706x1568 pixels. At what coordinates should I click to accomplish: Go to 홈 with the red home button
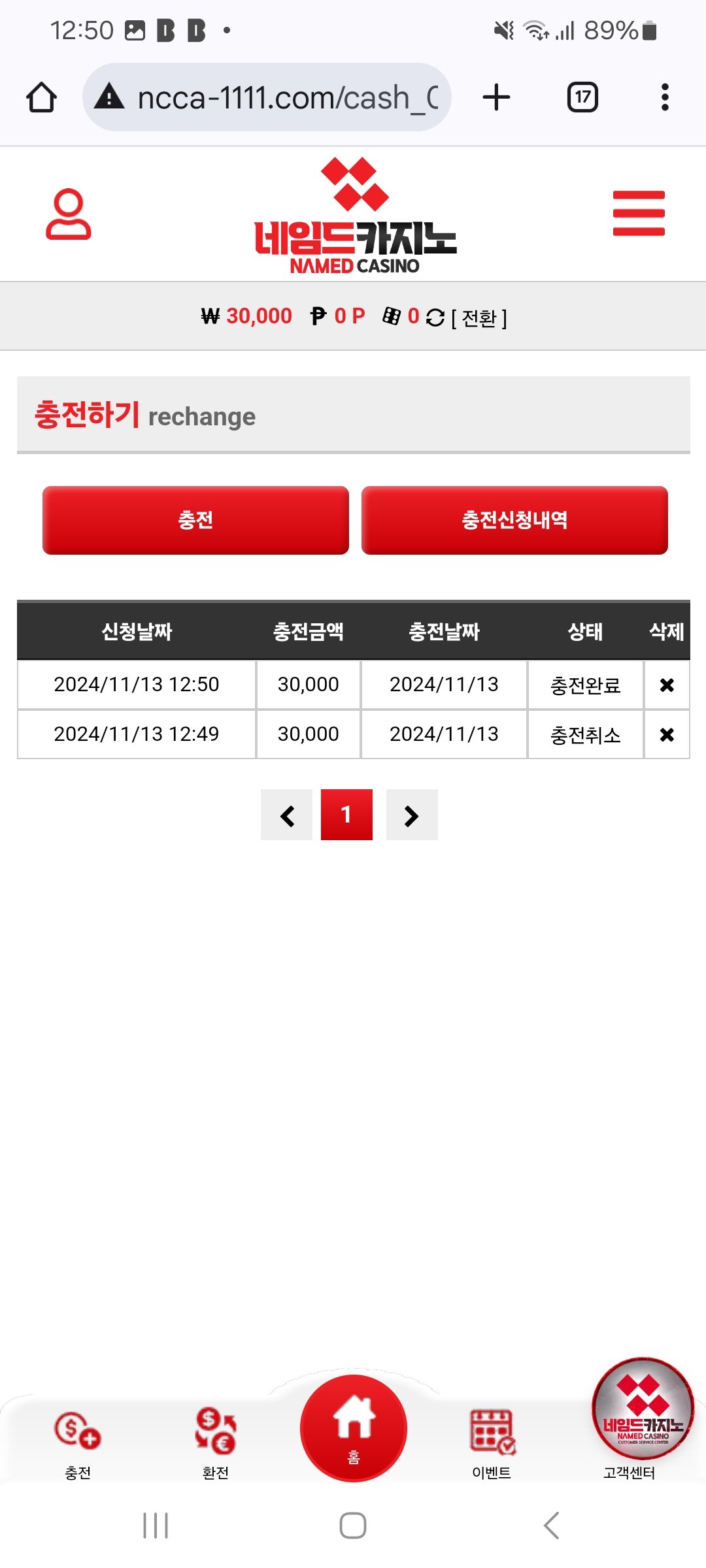pyautogui.click(x=354, y=1428)
